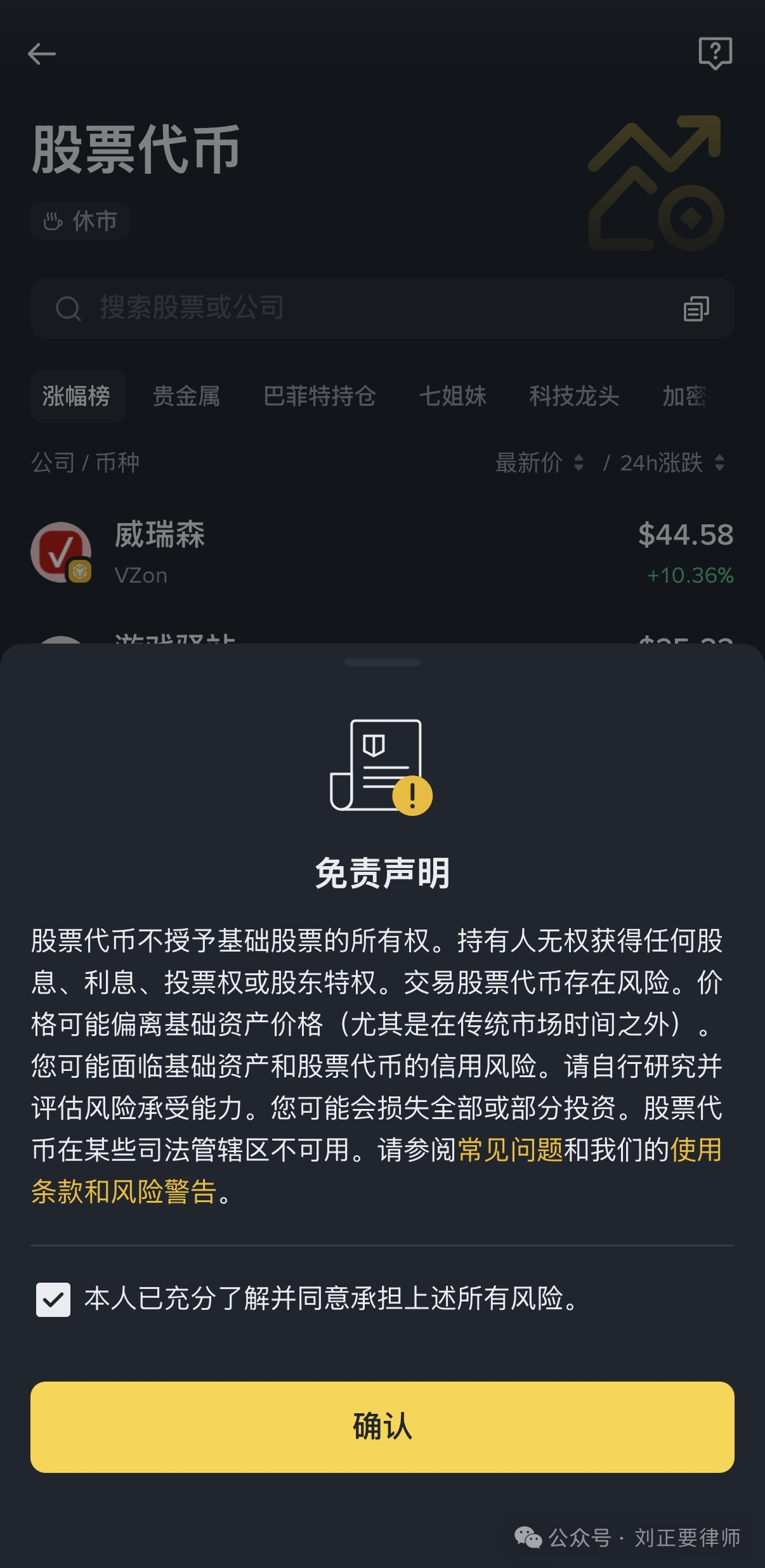Tap the sheet's top drag handle
Viewport: 765px width, 1568px height.
382,663
